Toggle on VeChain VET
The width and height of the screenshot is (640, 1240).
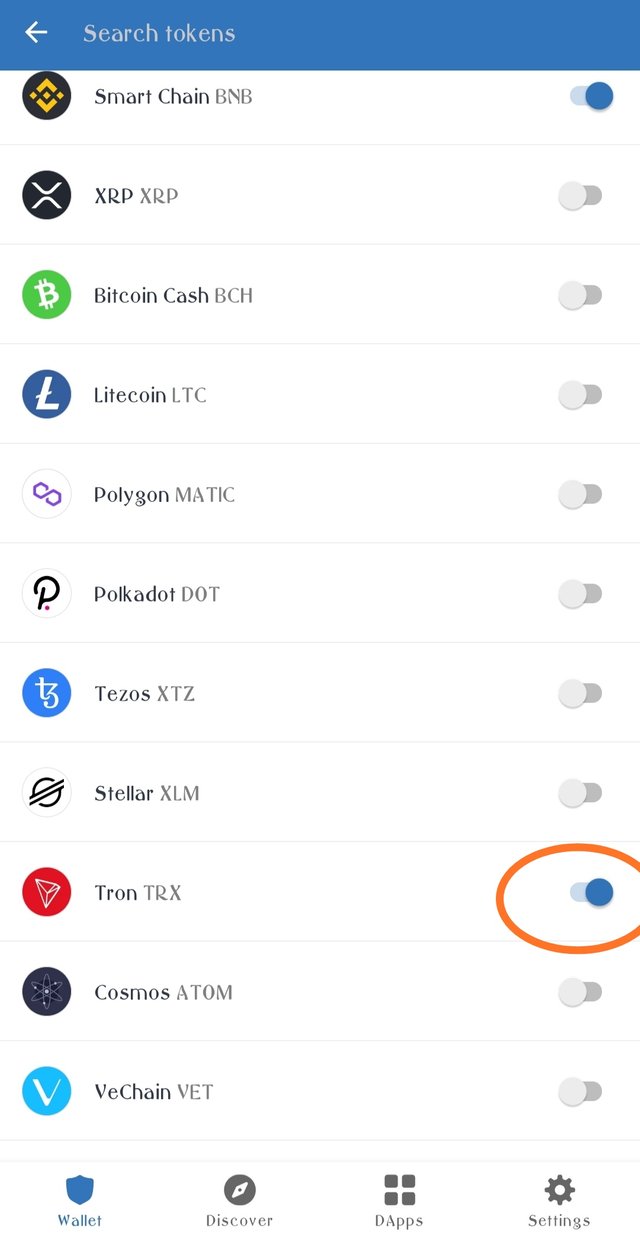580,1091
